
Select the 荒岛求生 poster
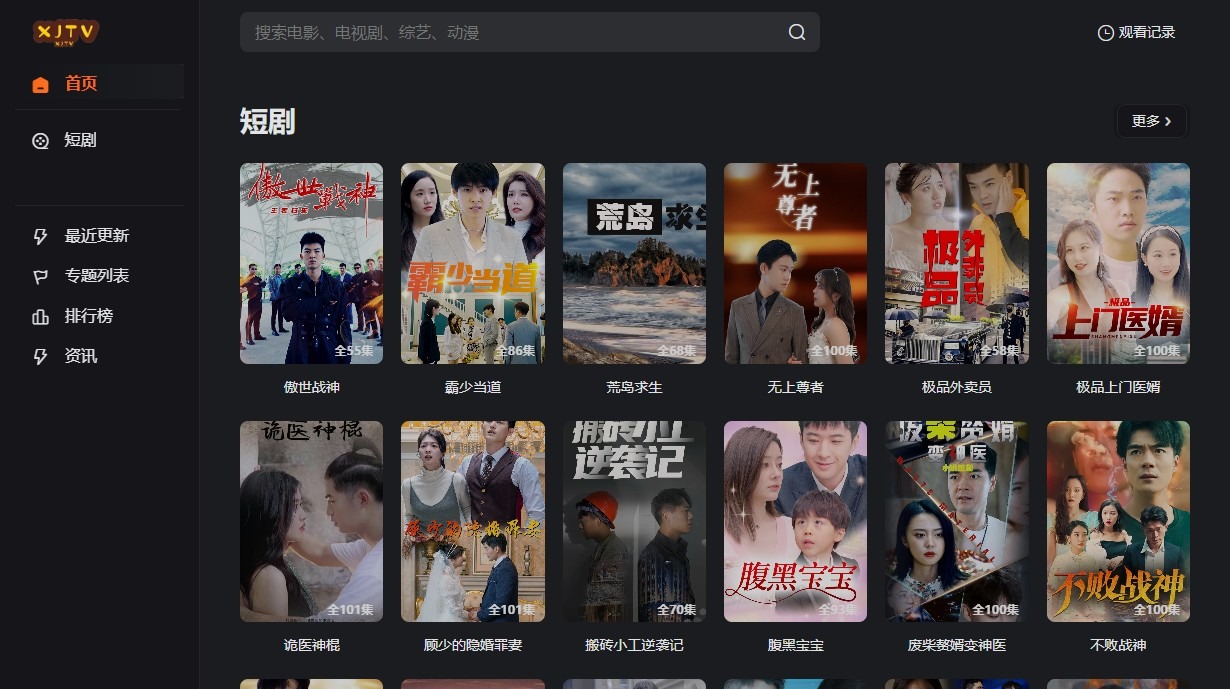tap(634, 263)
